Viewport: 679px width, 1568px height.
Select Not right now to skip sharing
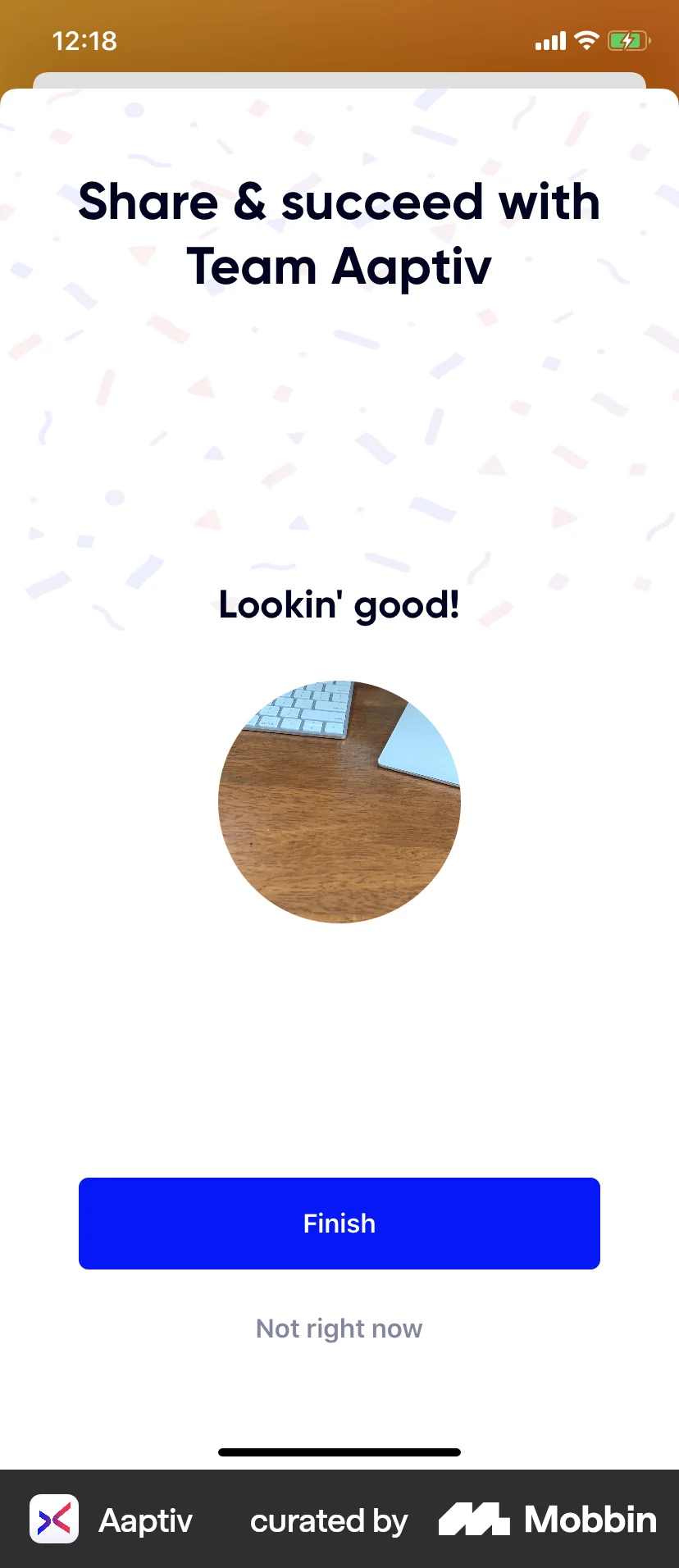pos(339,1328)
